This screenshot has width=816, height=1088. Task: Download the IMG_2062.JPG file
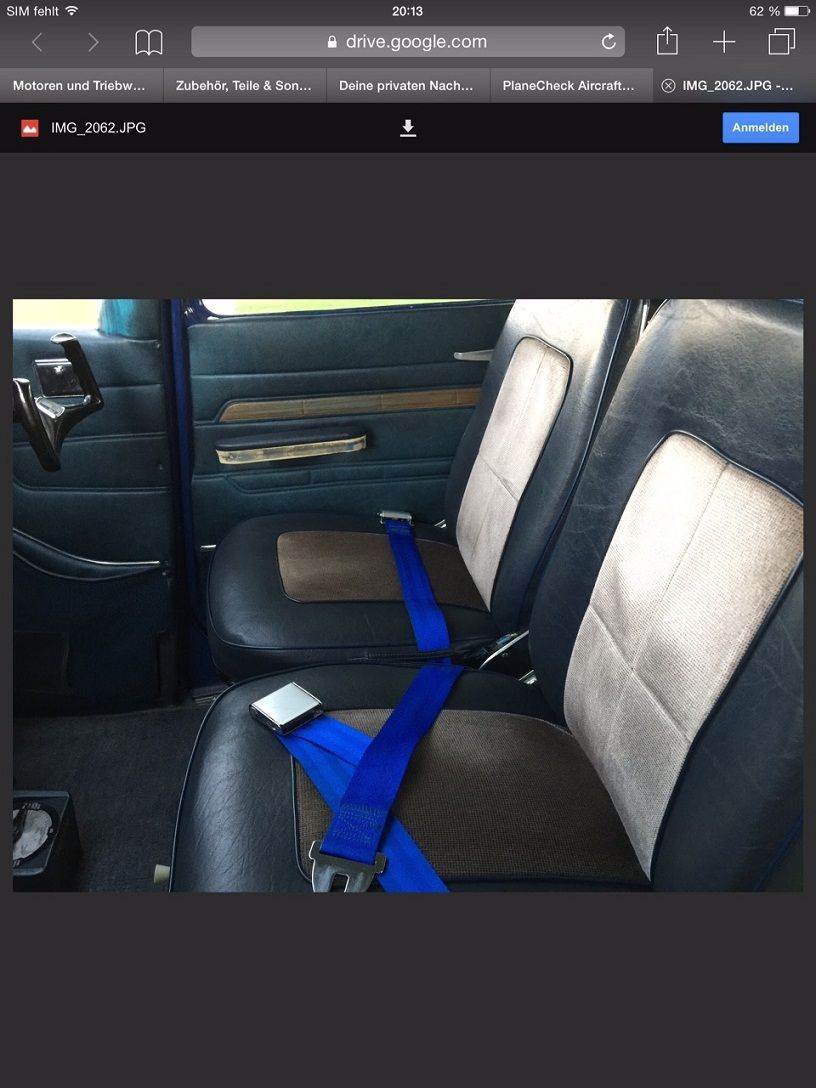click(x=408, y=128)
